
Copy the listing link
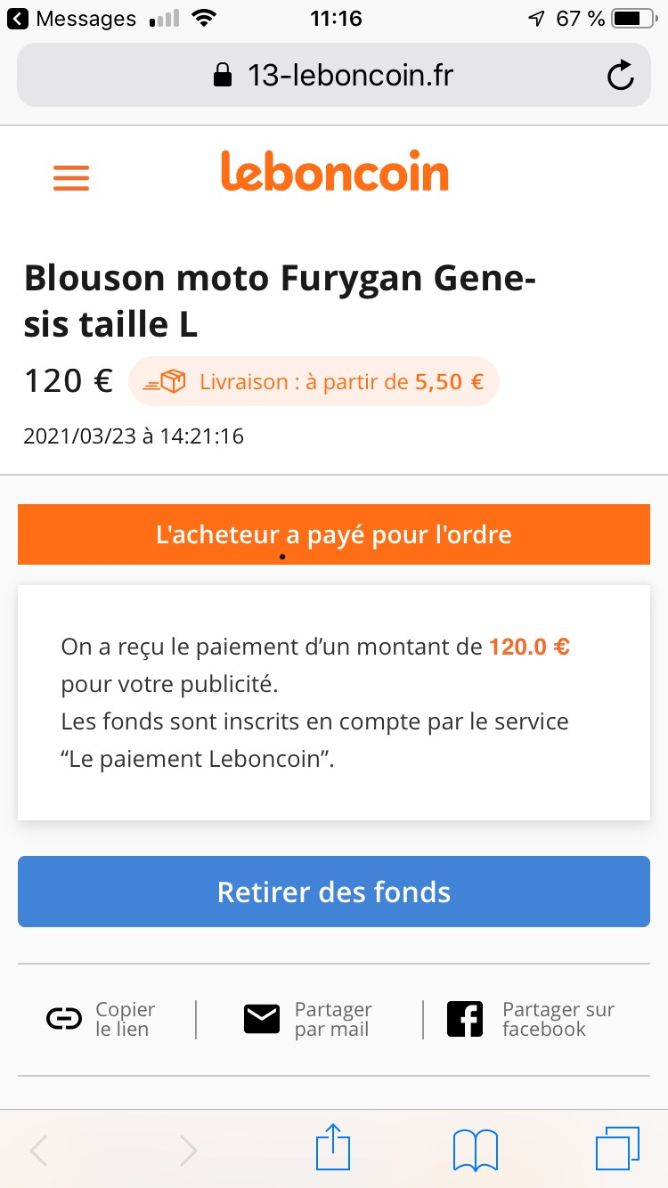(x=101, y=1019)
